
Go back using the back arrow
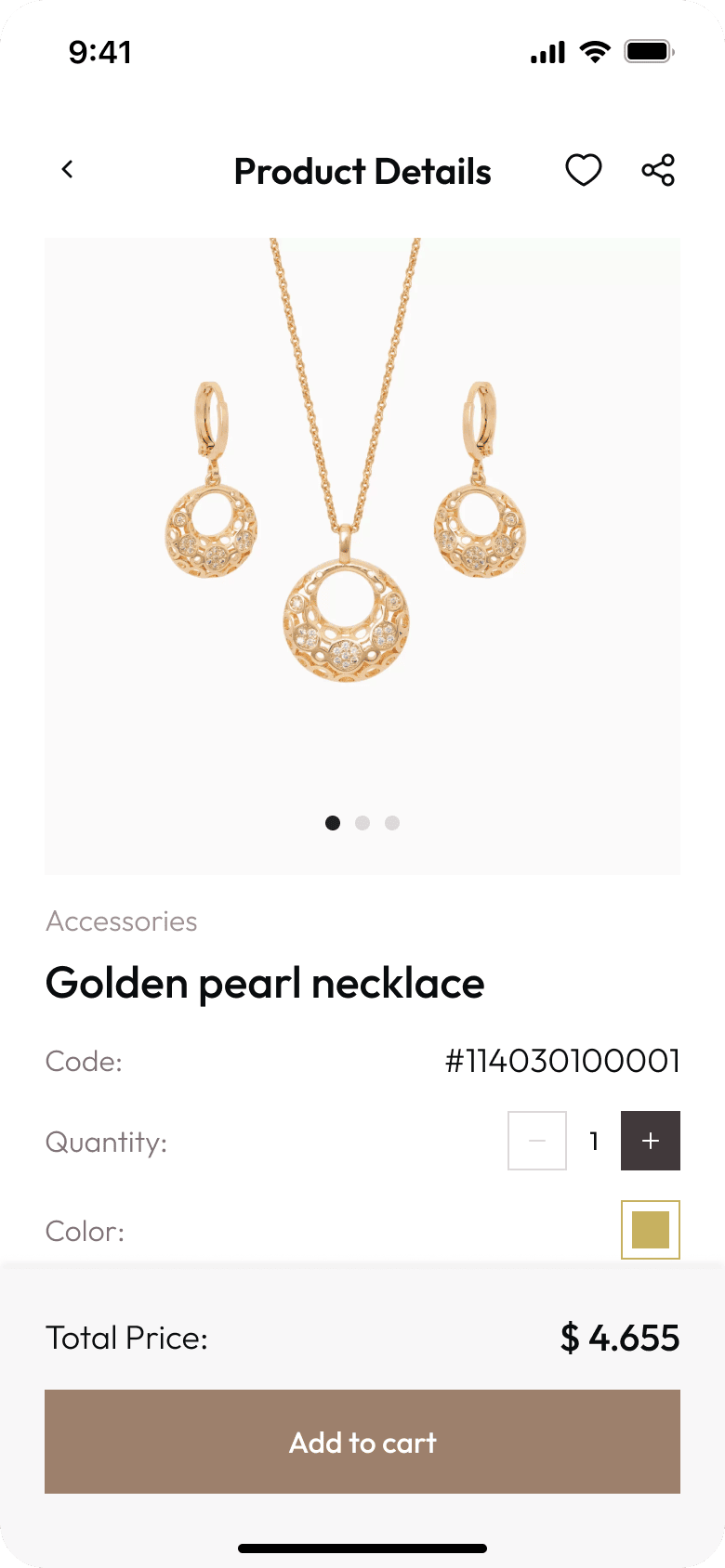point(67,170)
